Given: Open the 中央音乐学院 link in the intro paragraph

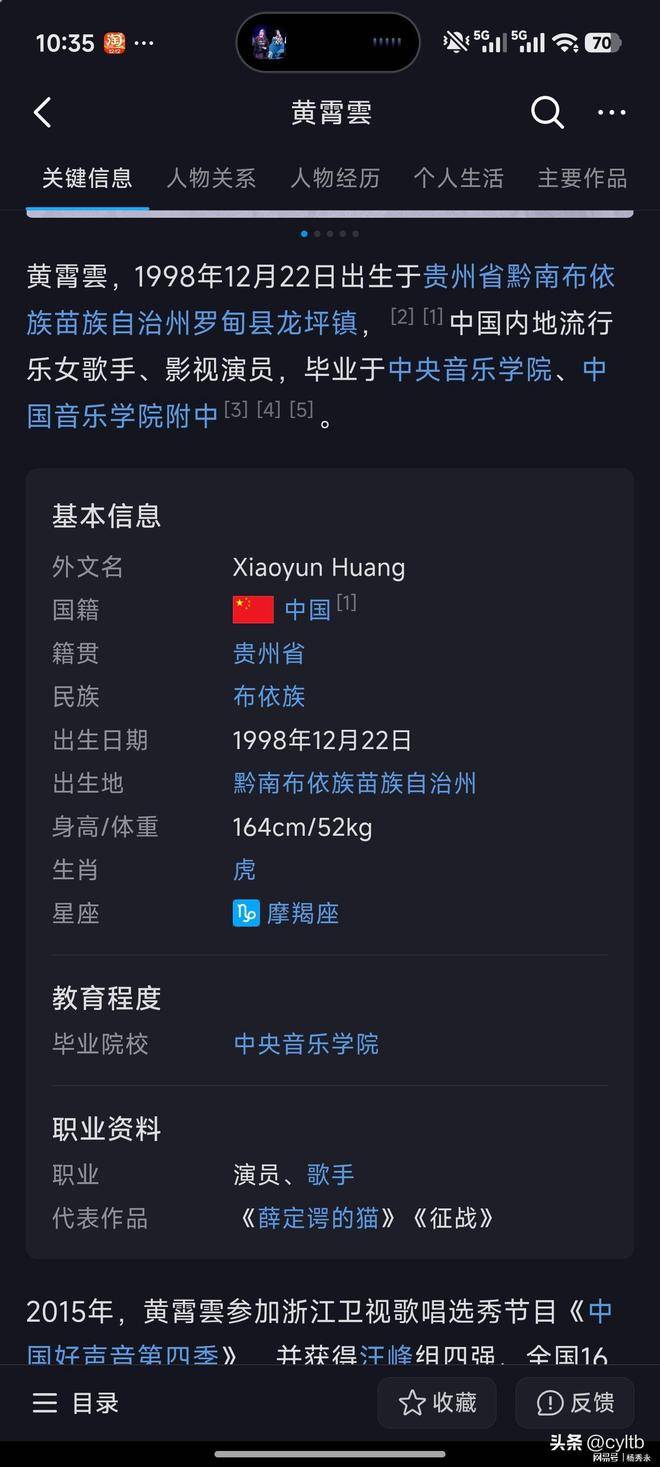Looking at the screenshot, I should pos(469,369).
